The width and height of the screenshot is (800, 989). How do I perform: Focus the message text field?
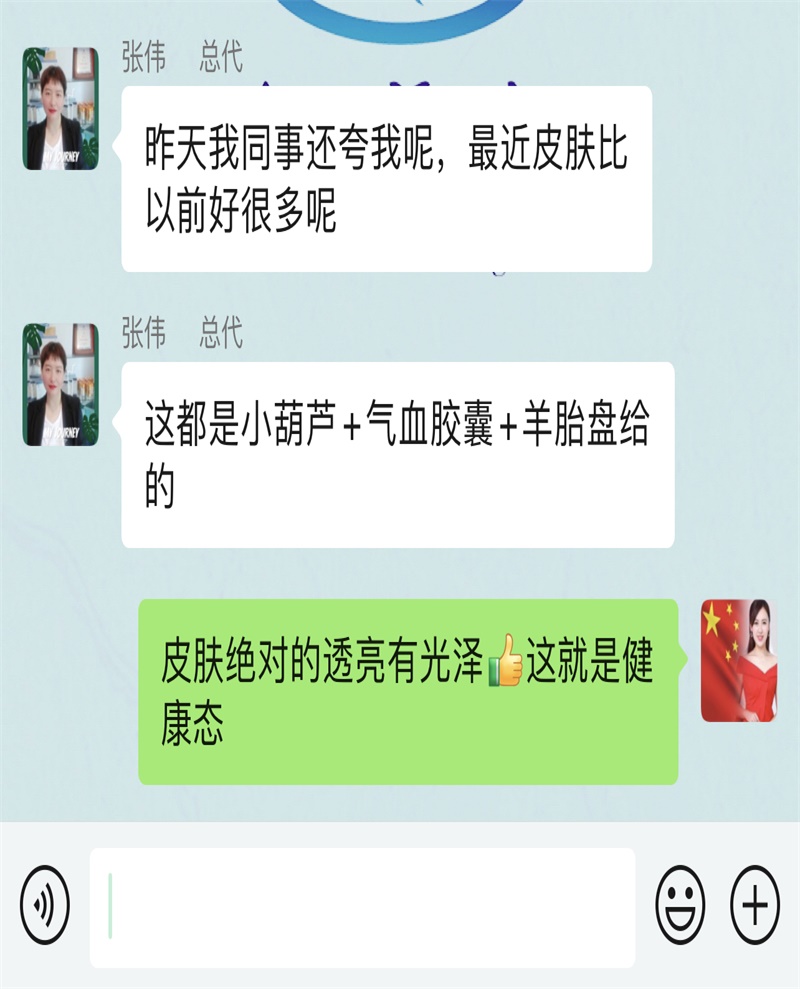[362, 907]
